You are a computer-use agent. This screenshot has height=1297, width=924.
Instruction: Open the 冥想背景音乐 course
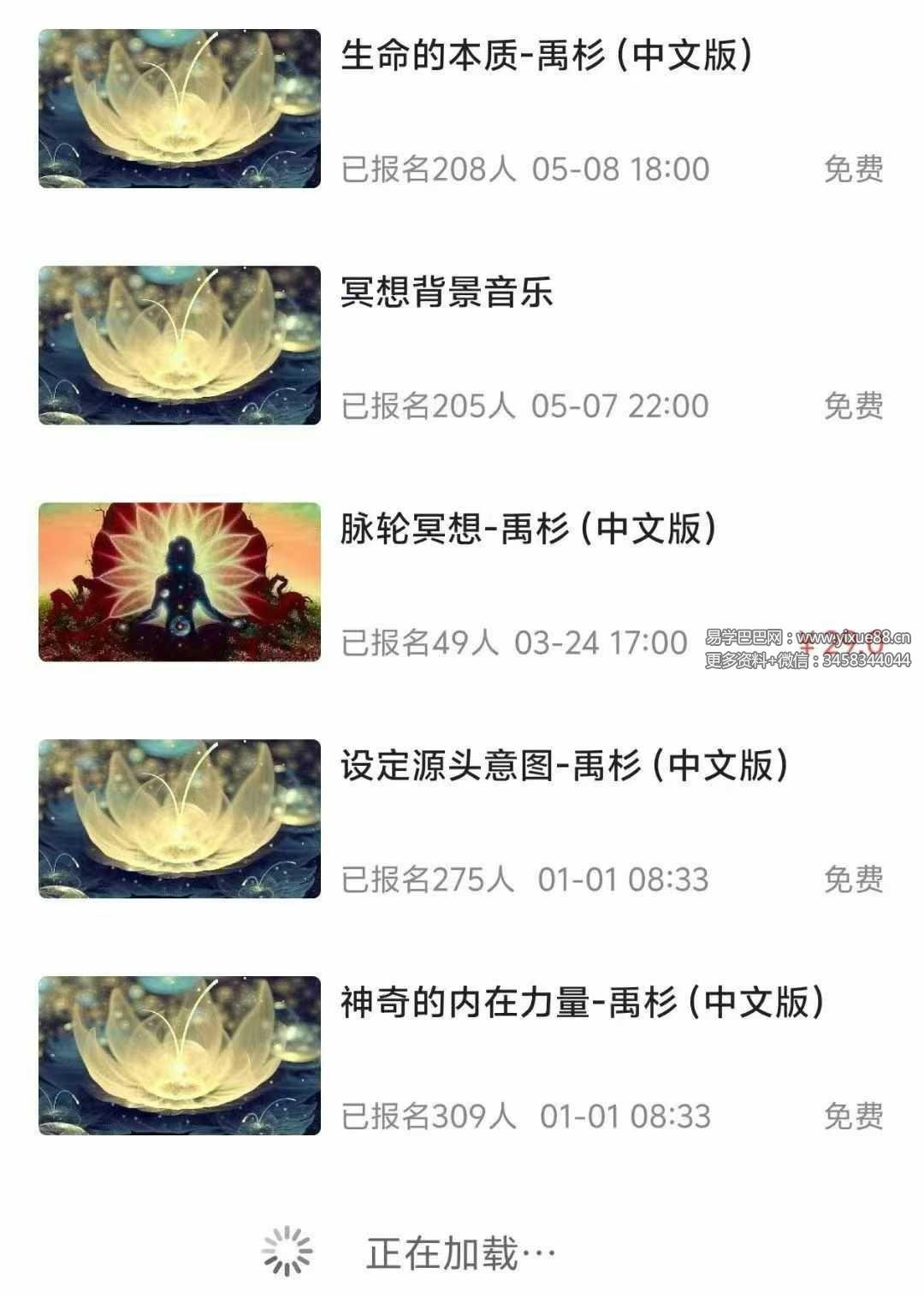pos(447,293)
